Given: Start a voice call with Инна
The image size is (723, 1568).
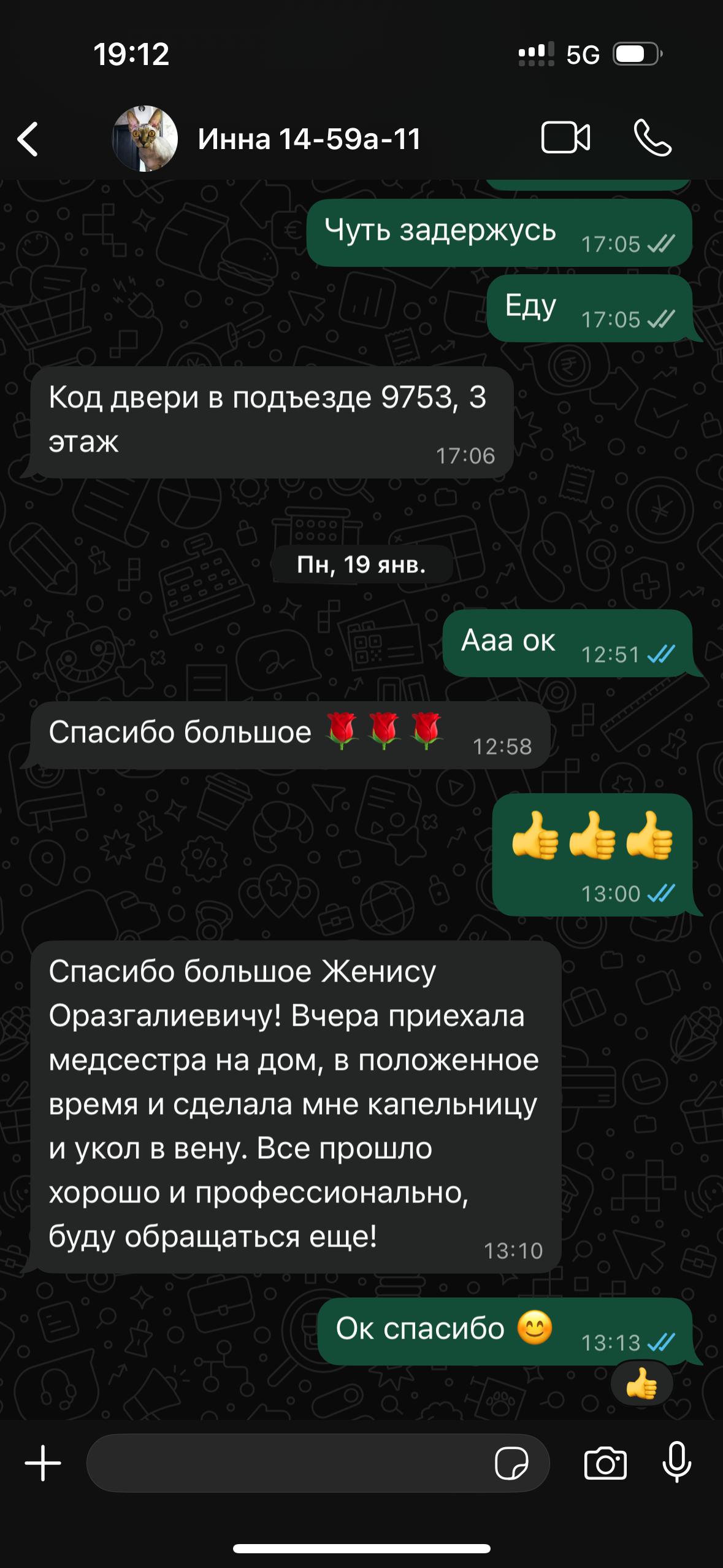Looking at the screenshot, I should [652, 137].
